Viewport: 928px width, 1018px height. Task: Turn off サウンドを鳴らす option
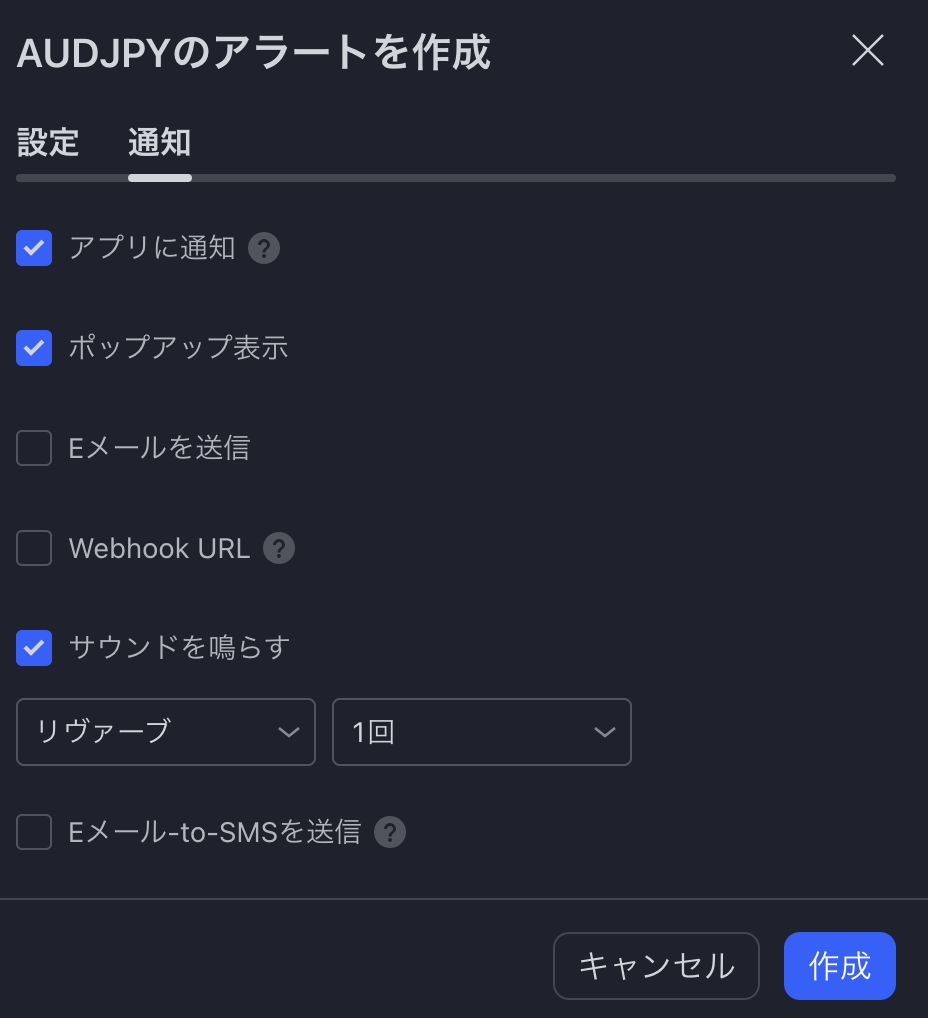click(33, 647)
